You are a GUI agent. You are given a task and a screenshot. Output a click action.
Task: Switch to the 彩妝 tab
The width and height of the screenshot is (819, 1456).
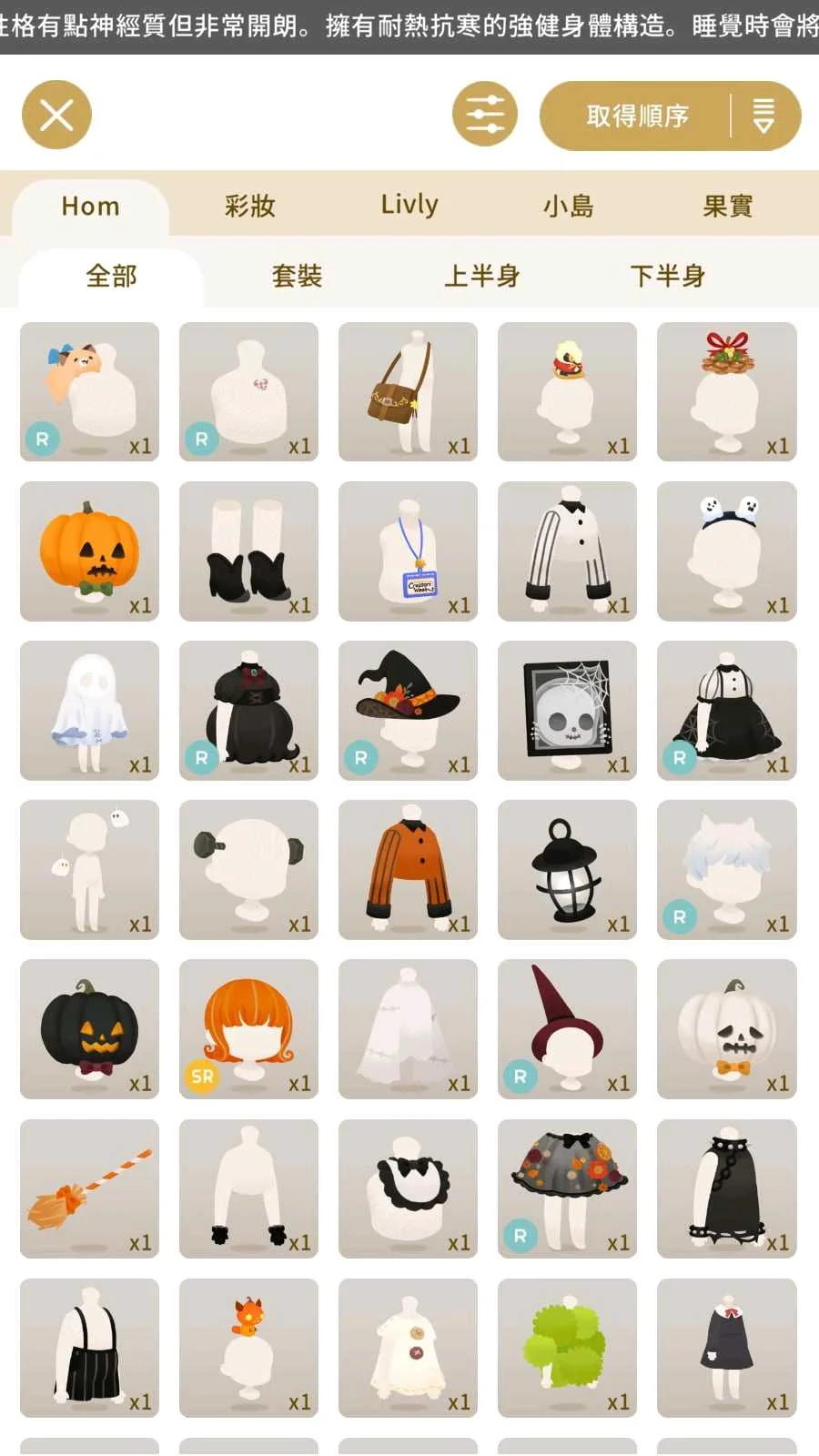(x=250, y=207)
